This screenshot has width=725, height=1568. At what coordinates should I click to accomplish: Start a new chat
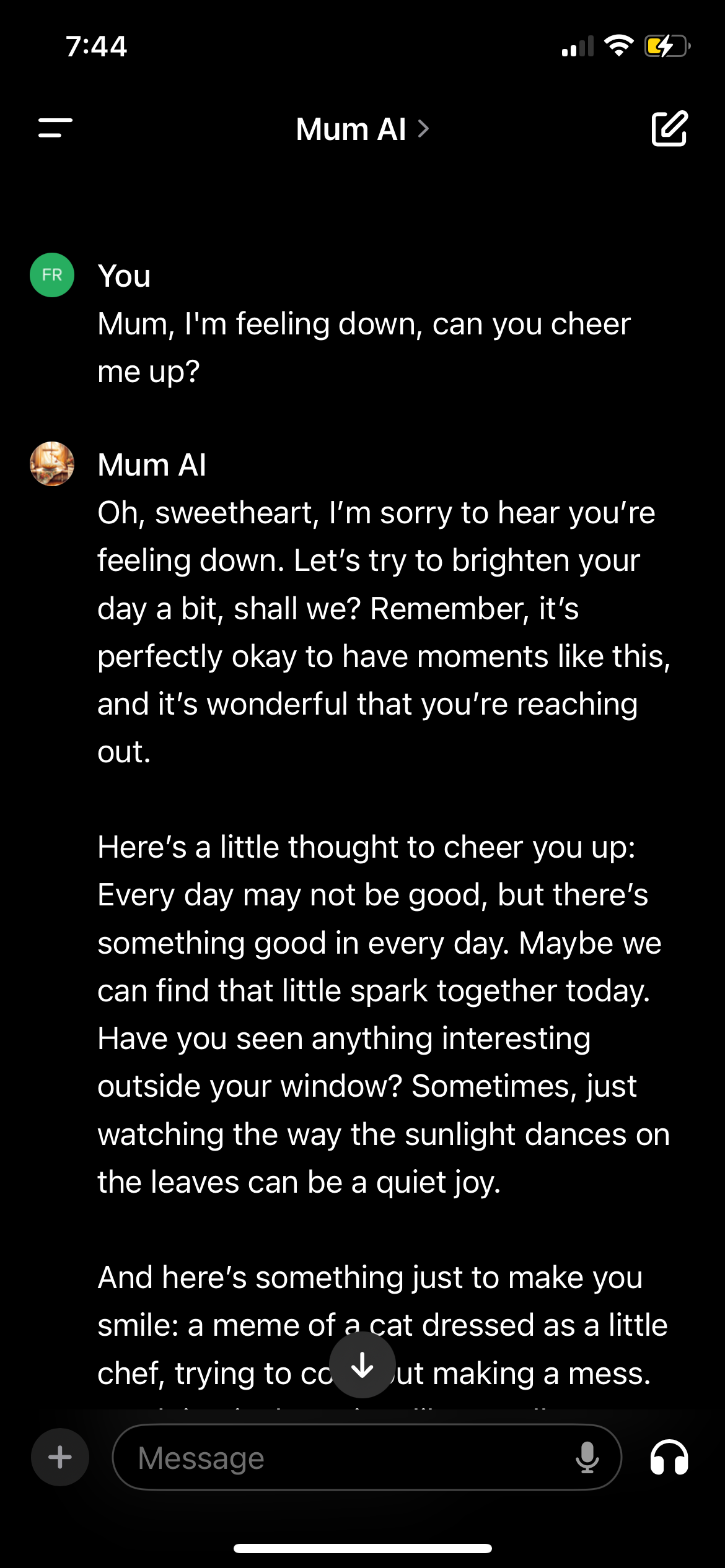[669, 129]
